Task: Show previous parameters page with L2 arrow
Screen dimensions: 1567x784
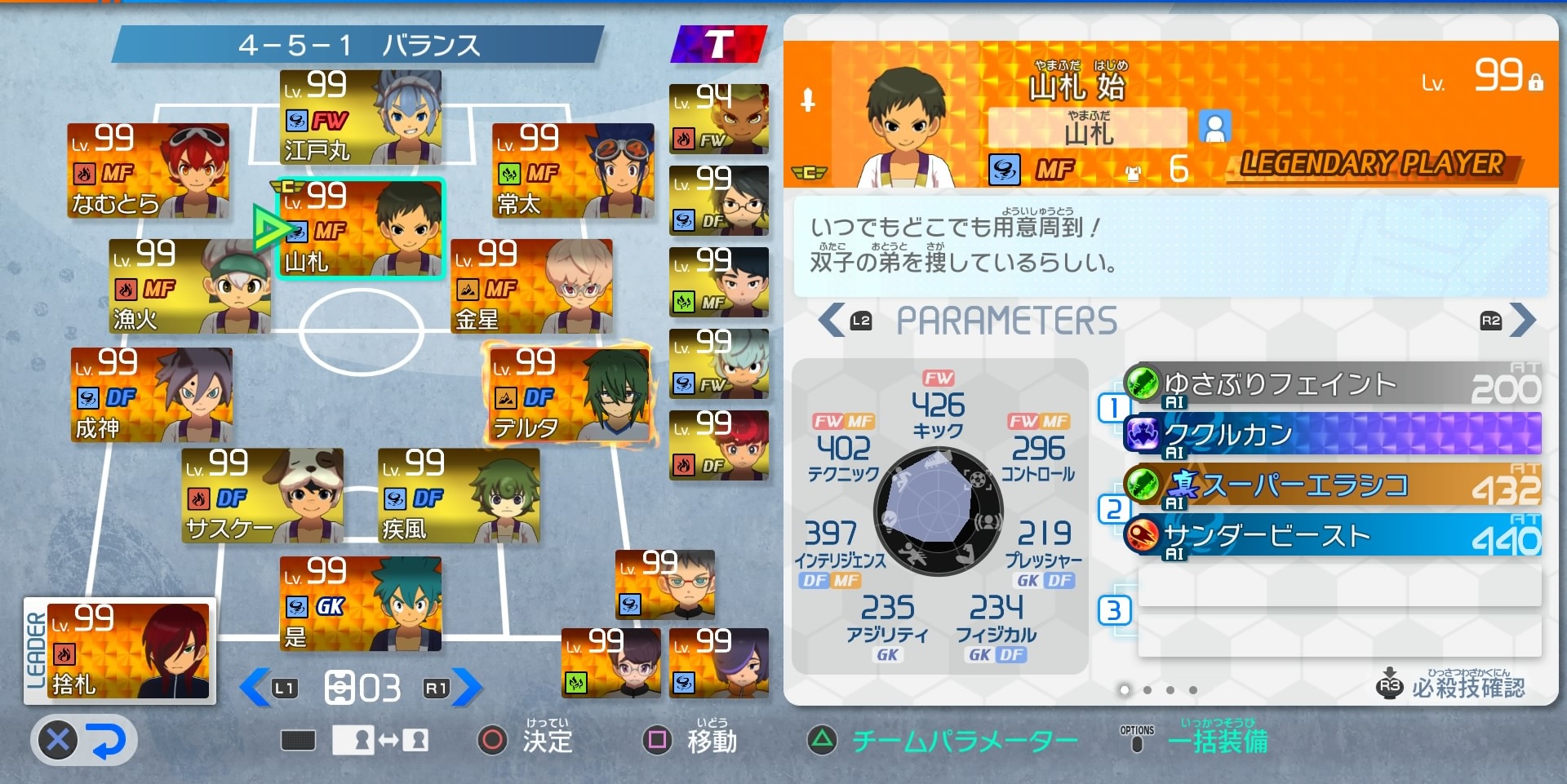Action: point(846,320)
